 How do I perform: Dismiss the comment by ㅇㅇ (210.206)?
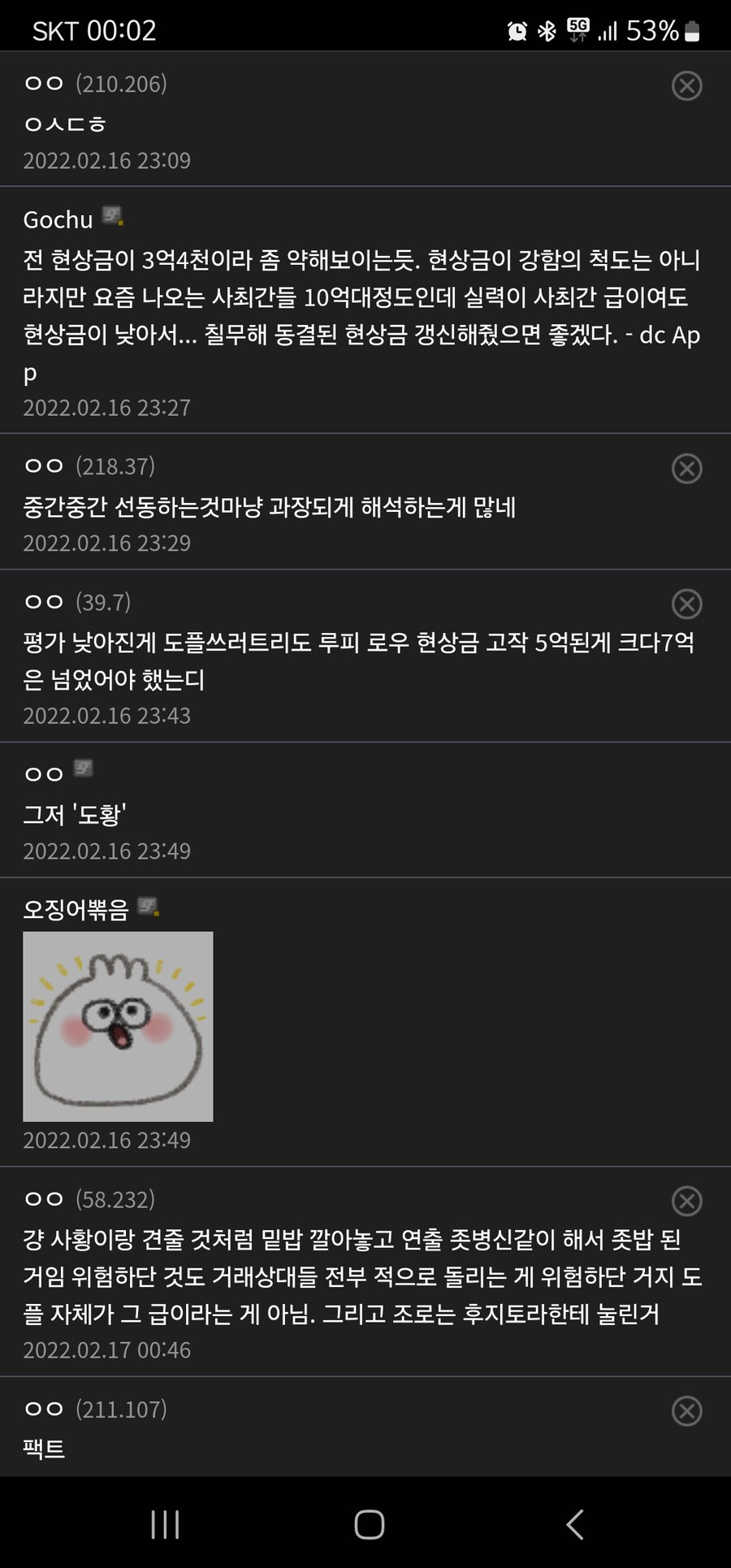[686, 85]
